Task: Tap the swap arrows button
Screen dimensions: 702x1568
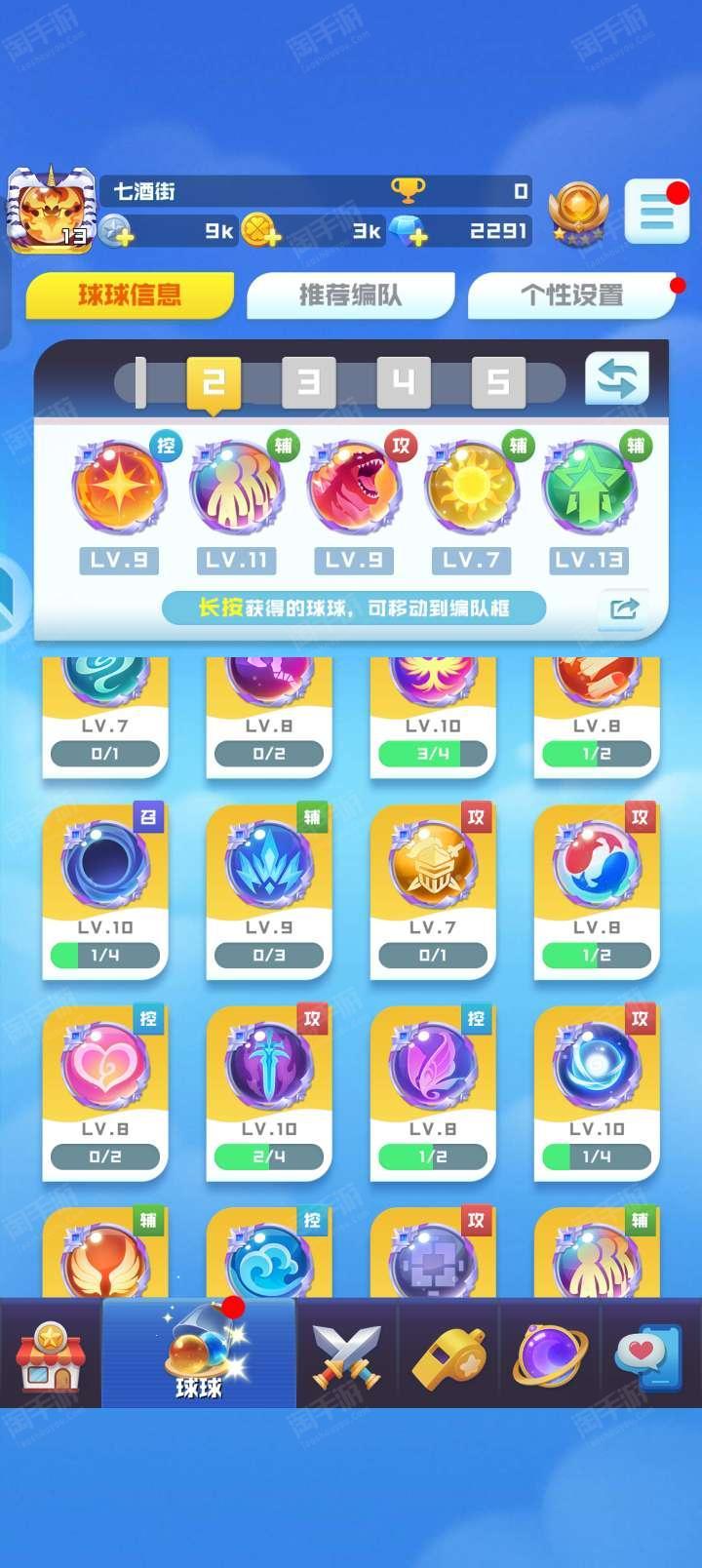Action: pos(617,378)
